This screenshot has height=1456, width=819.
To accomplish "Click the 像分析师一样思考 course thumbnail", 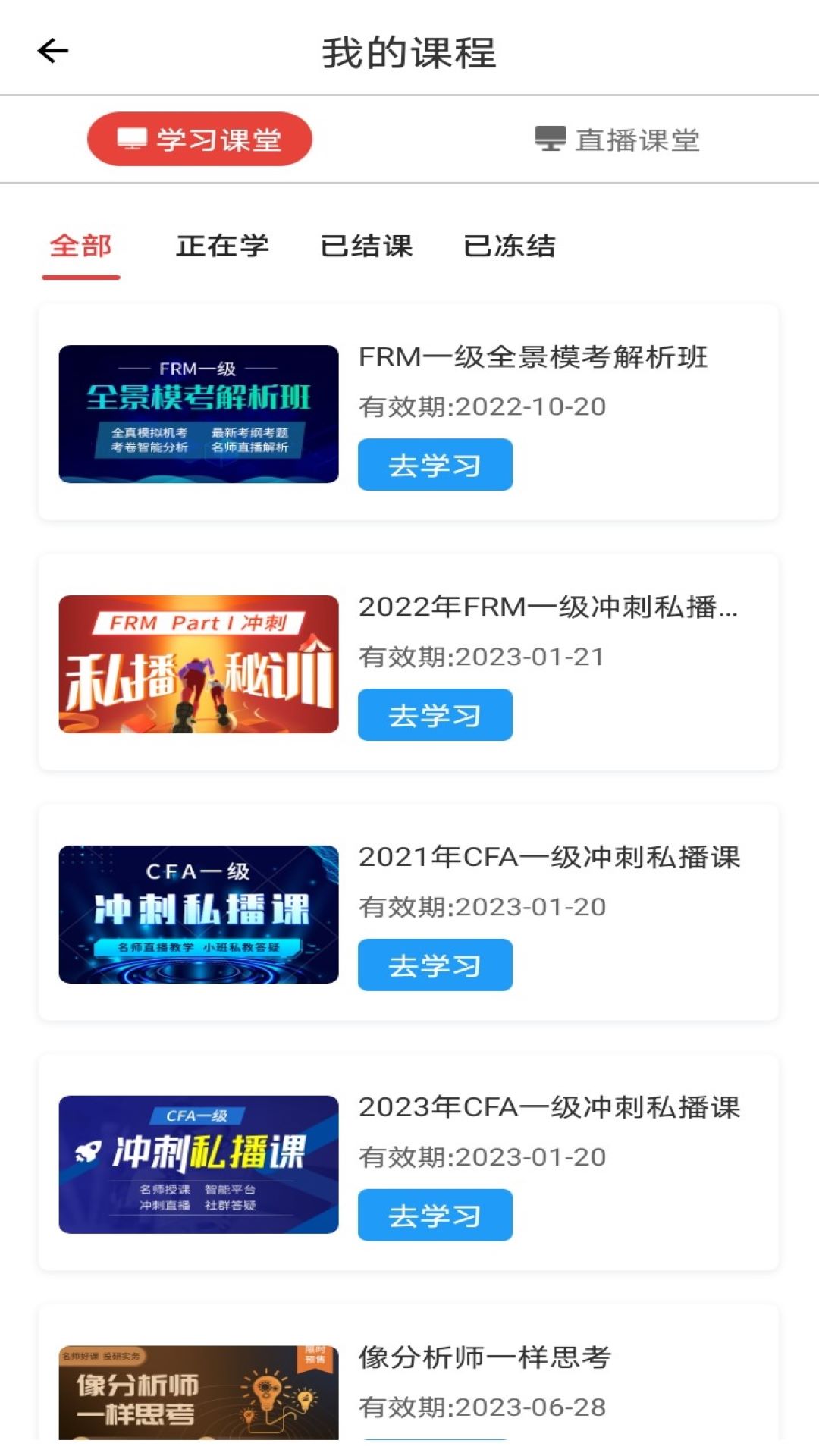I will tap(199, 1407).
